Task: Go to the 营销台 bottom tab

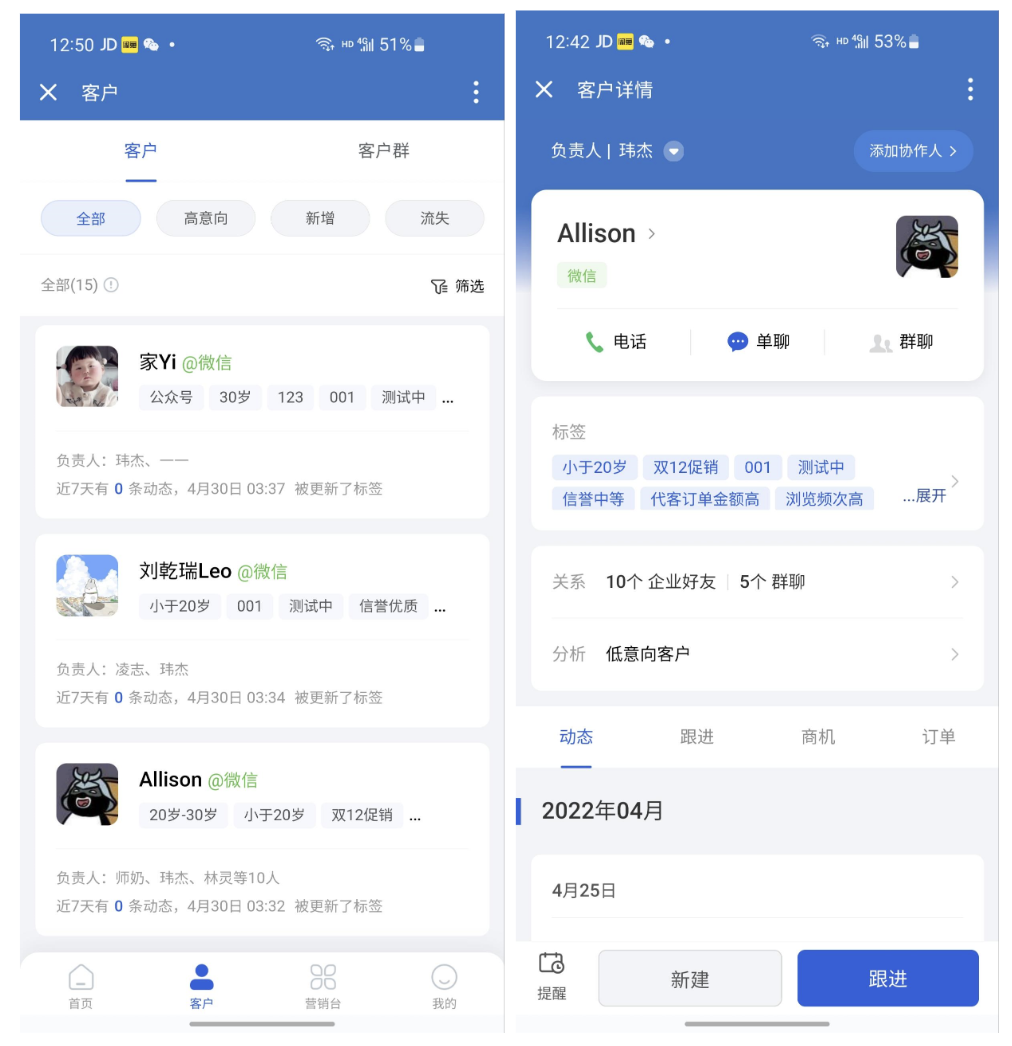Action: click(322, 985)
